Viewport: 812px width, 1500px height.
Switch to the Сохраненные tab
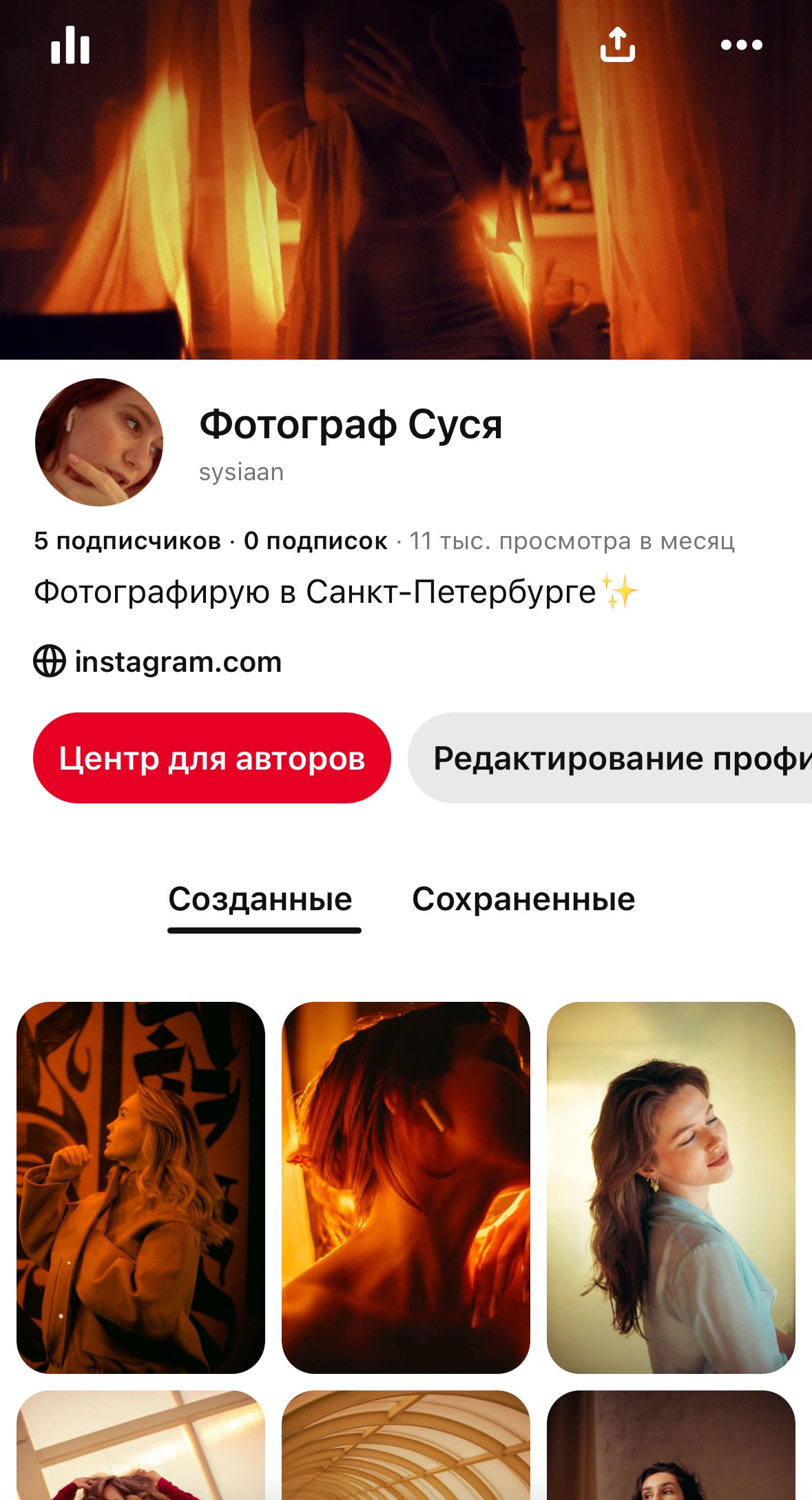(523, 899)
